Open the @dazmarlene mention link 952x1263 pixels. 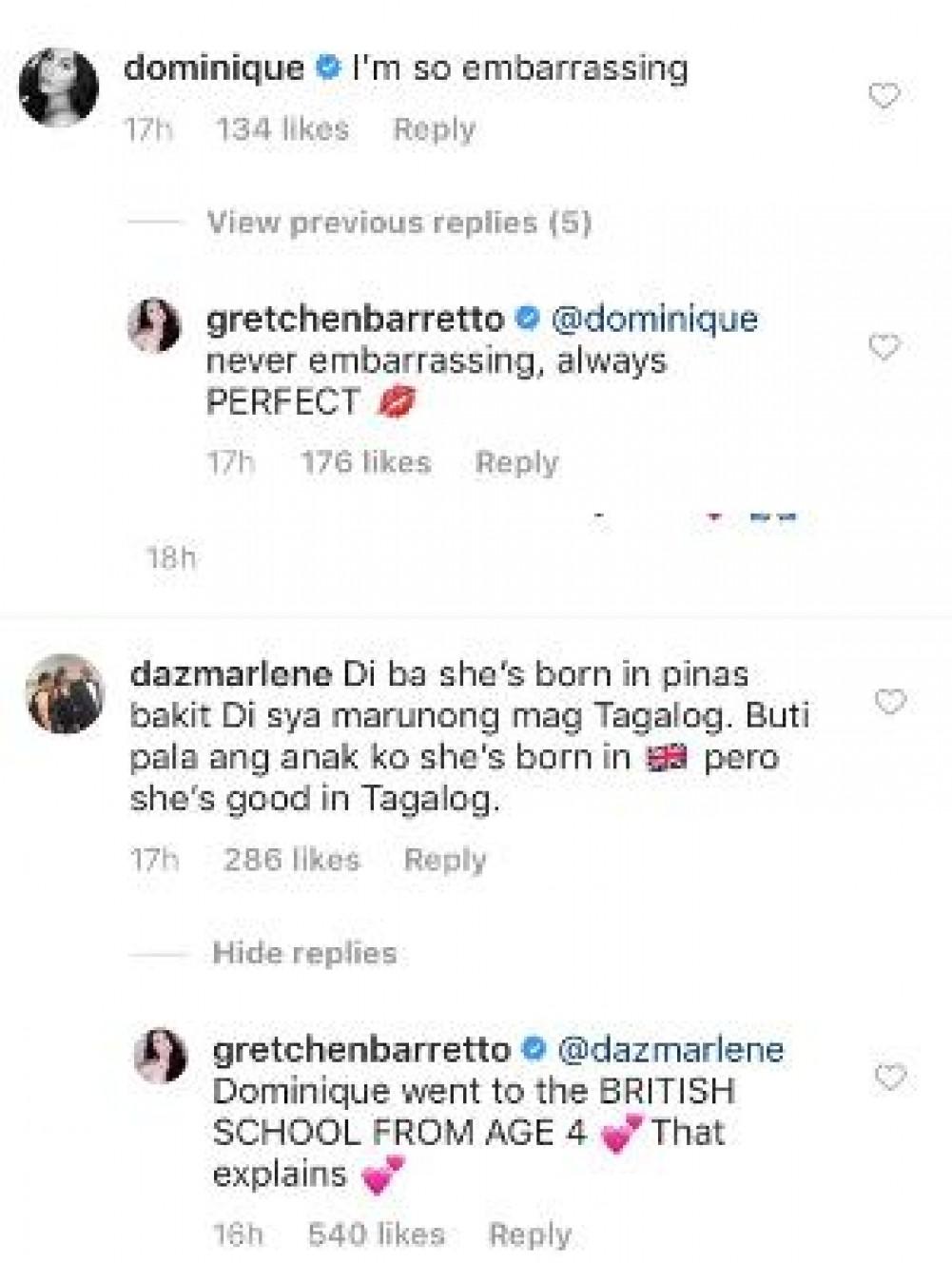670,1050
